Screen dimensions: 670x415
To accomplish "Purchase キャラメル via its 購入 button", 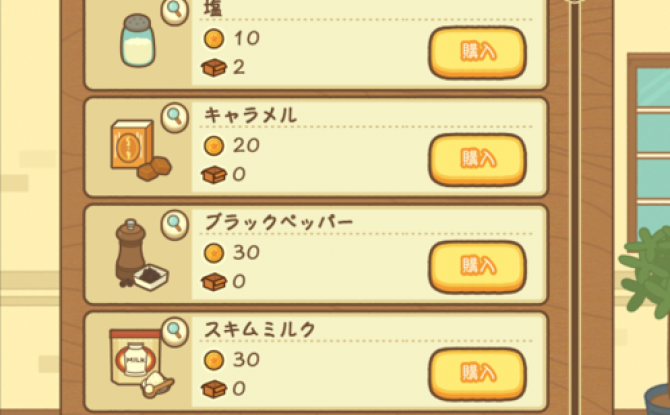I will point(477,159).
